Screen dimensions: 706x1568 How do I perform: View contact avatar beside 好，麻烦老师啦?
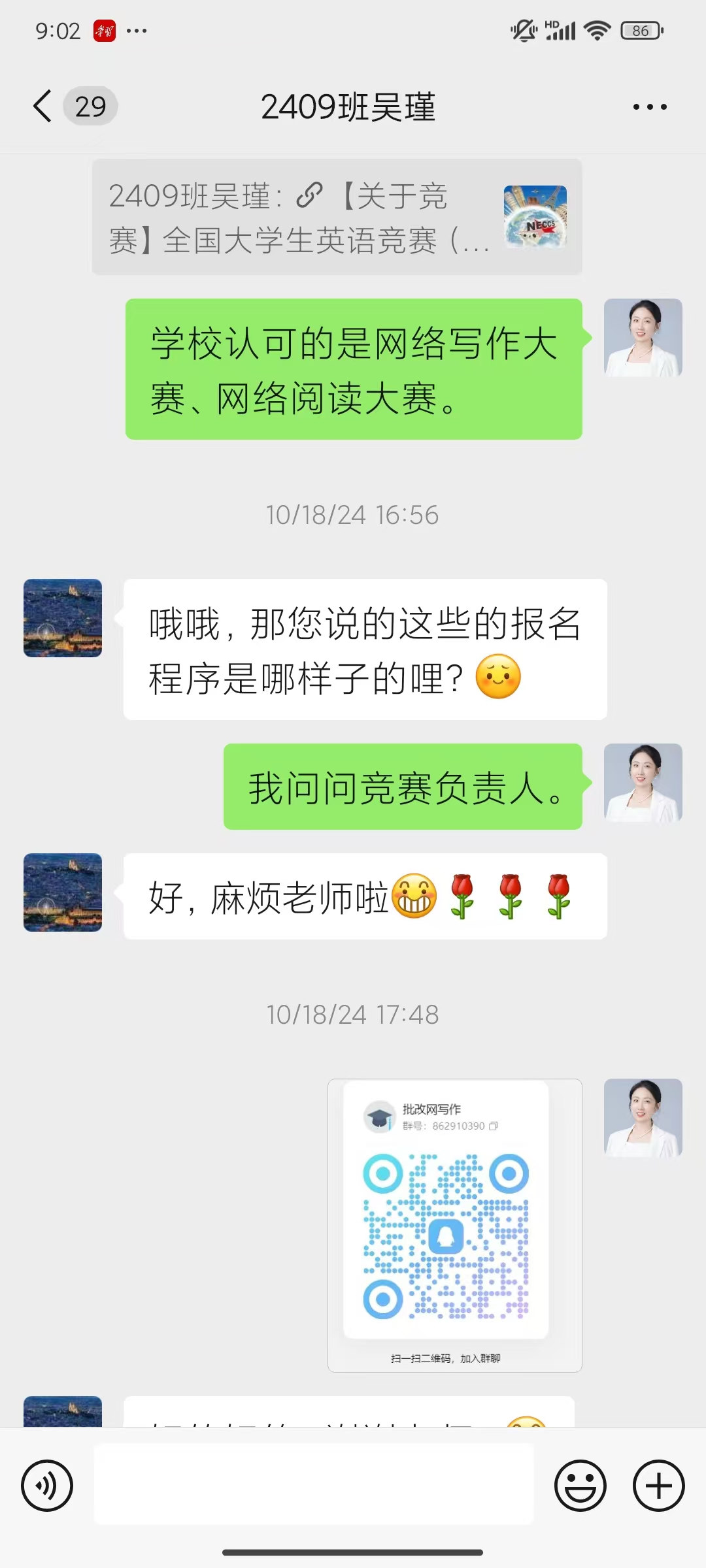click(x=63, y=892)
